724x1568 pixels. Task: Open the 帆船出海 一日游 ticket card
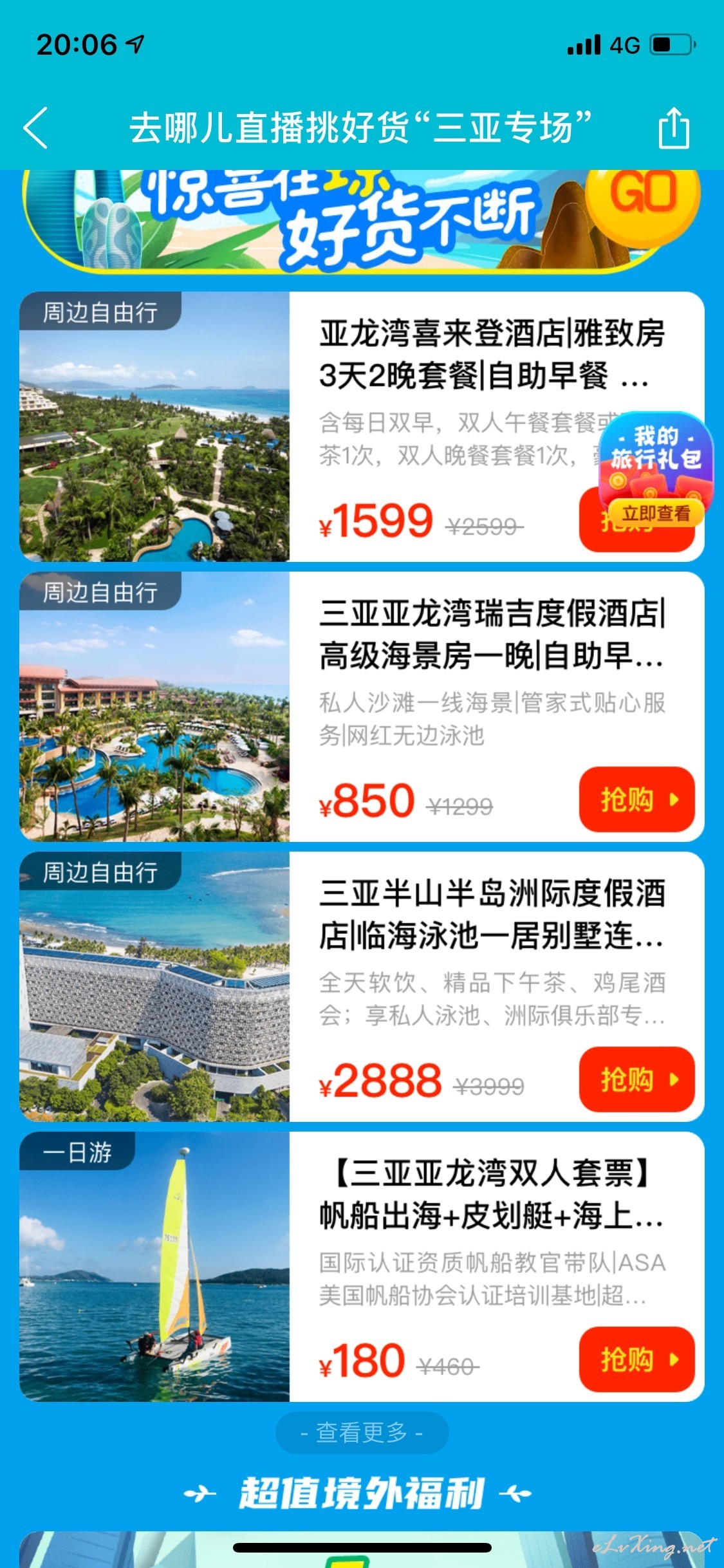tap(362, 1266)
